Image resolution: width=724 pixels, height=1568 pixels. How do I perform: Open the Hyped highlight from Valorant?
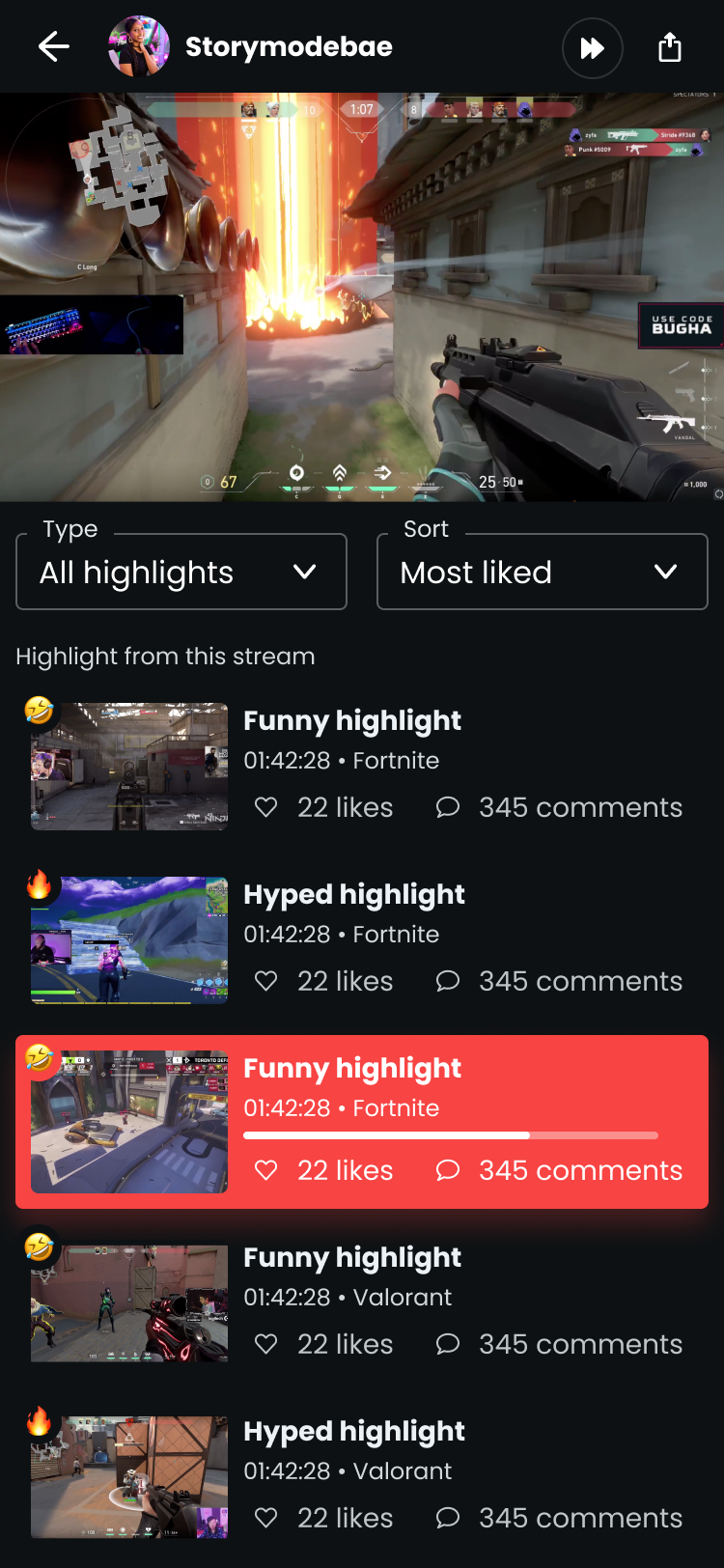362,1477
